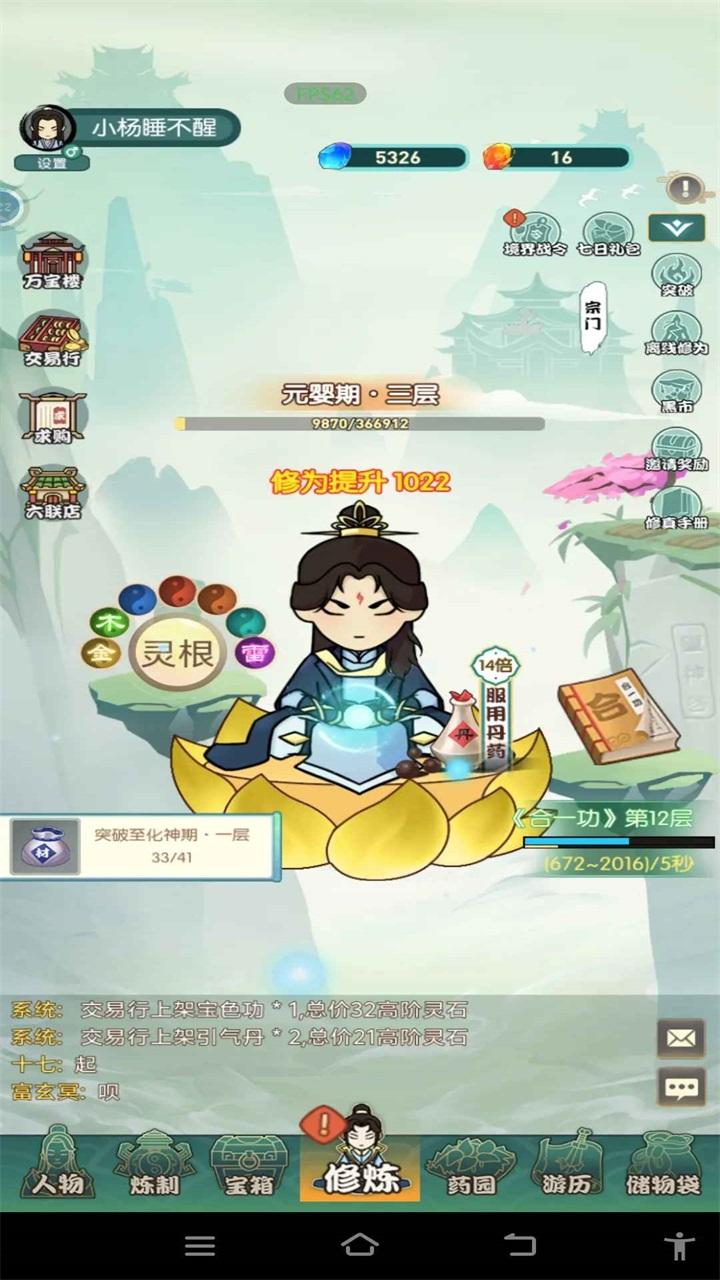Open the 求购 board
This screenshot has width=720, height=1280.
[x=52, y=416]
